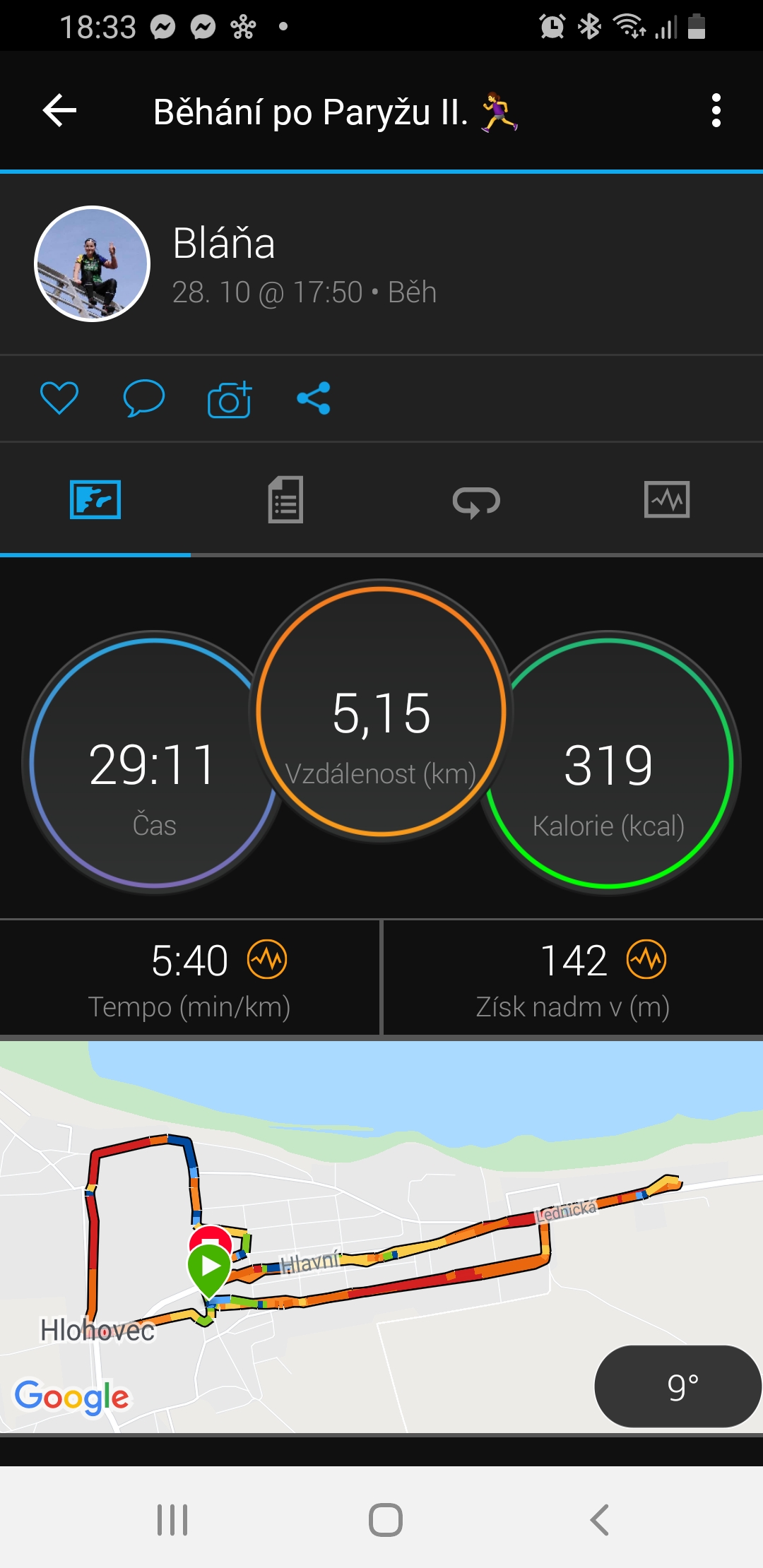Switch to the stats list tab
Image resolution: width=763 pixels, height=1568 pixels.
[x=285, y=499]
